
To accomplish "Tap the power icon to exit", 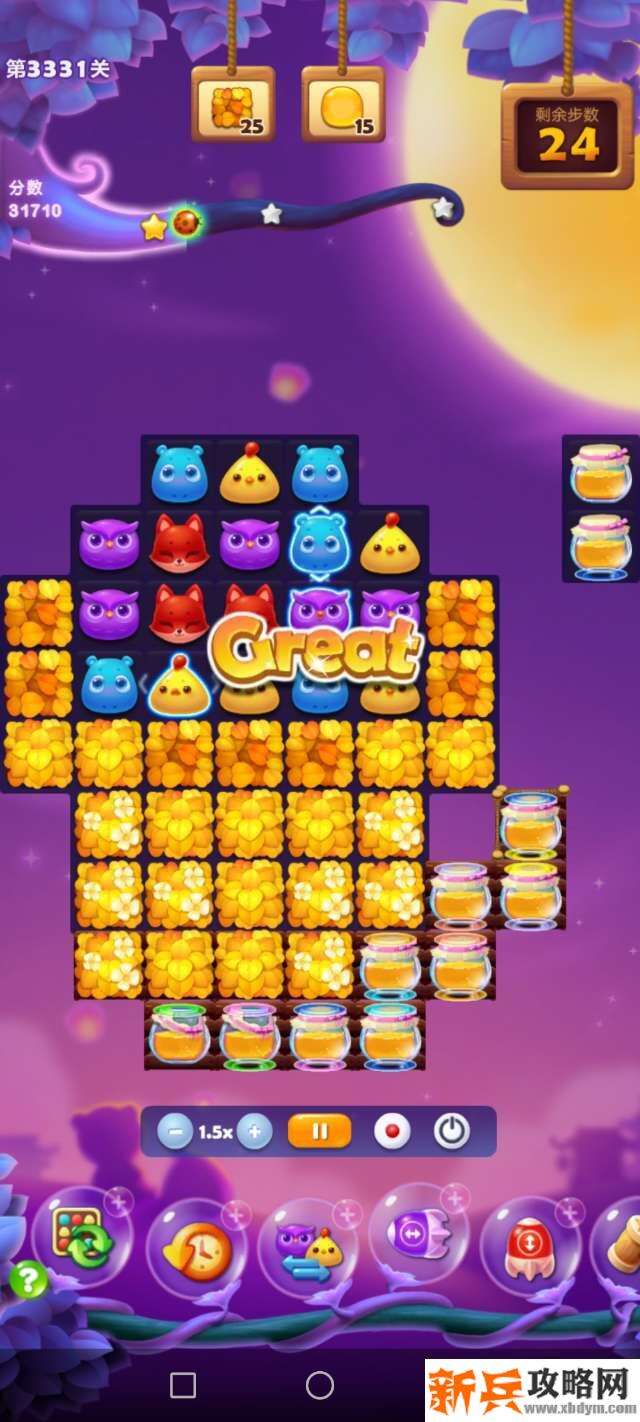I will point(452,1132).
